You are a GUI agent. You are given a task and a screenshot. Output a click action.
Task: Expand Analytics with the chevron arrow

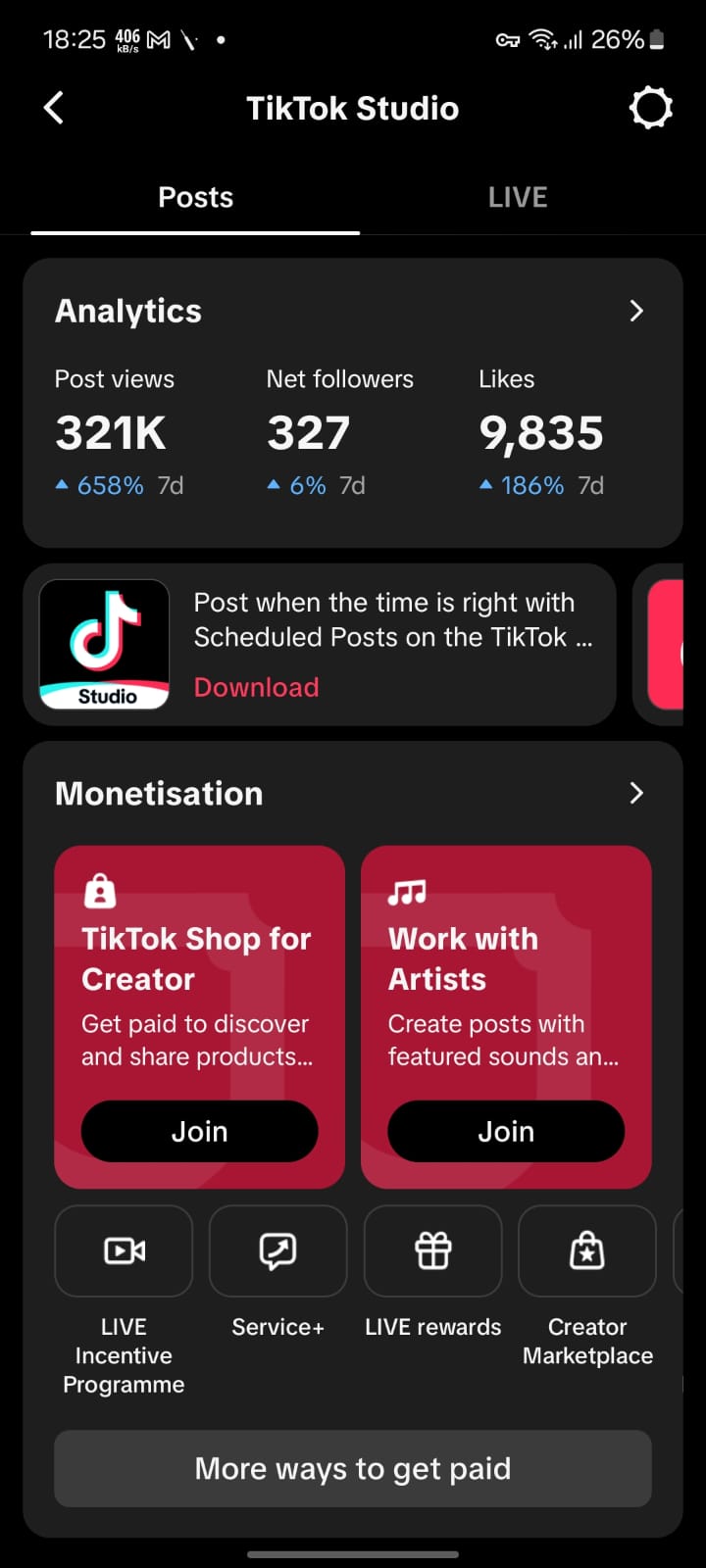tap(636, 311)
